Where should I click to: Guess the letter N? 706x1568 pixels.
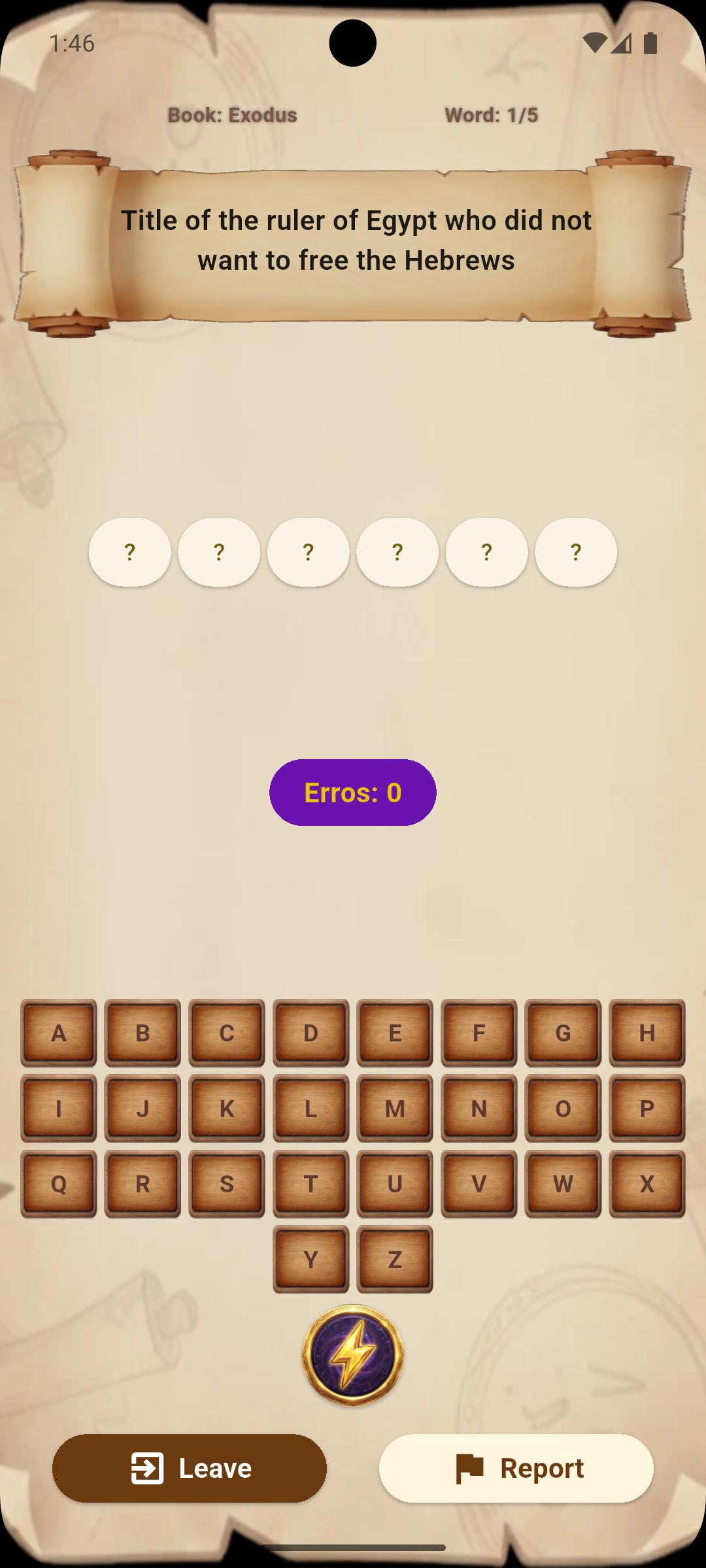[x=479, y=1108]
